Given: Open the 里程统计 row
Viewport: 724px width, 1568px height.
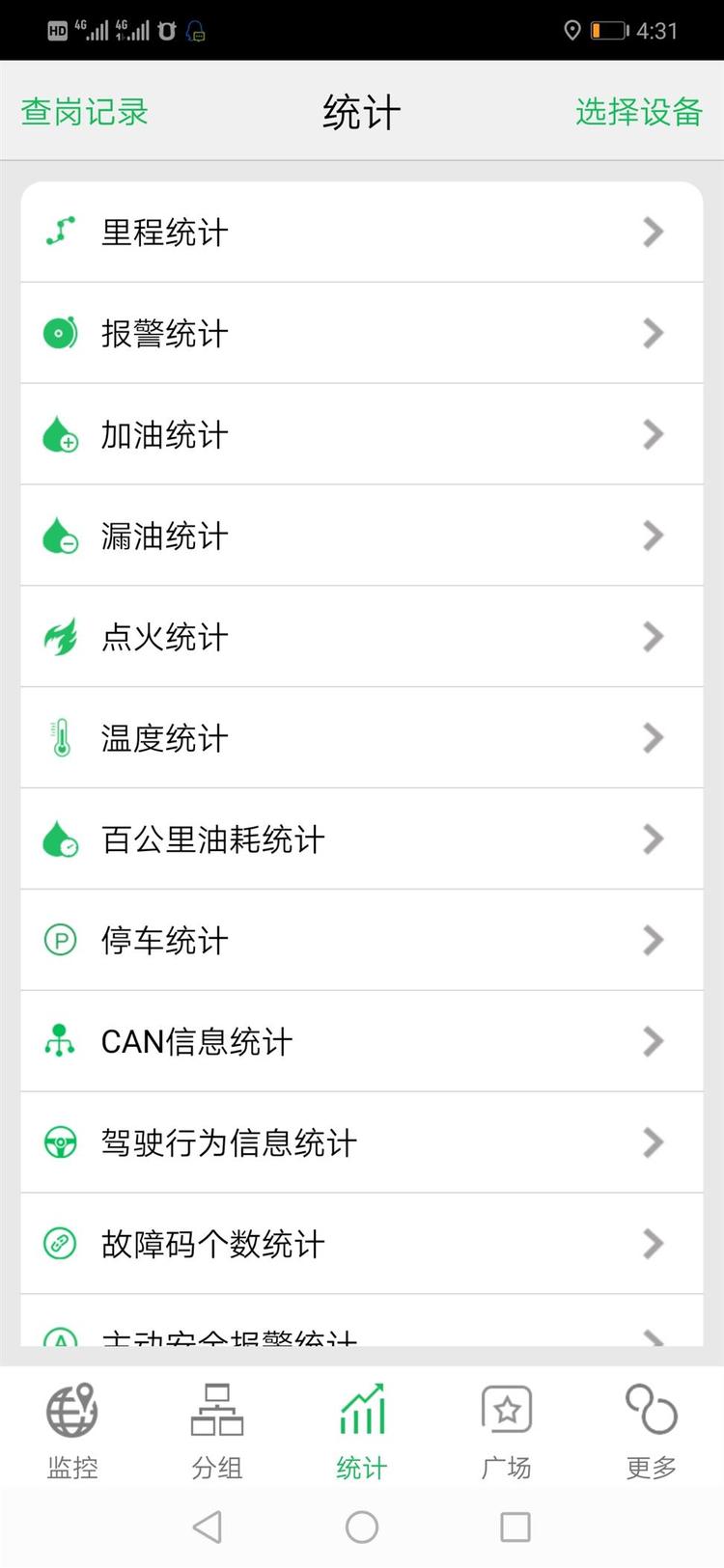Looking at the screenshot, I should 361,233.
